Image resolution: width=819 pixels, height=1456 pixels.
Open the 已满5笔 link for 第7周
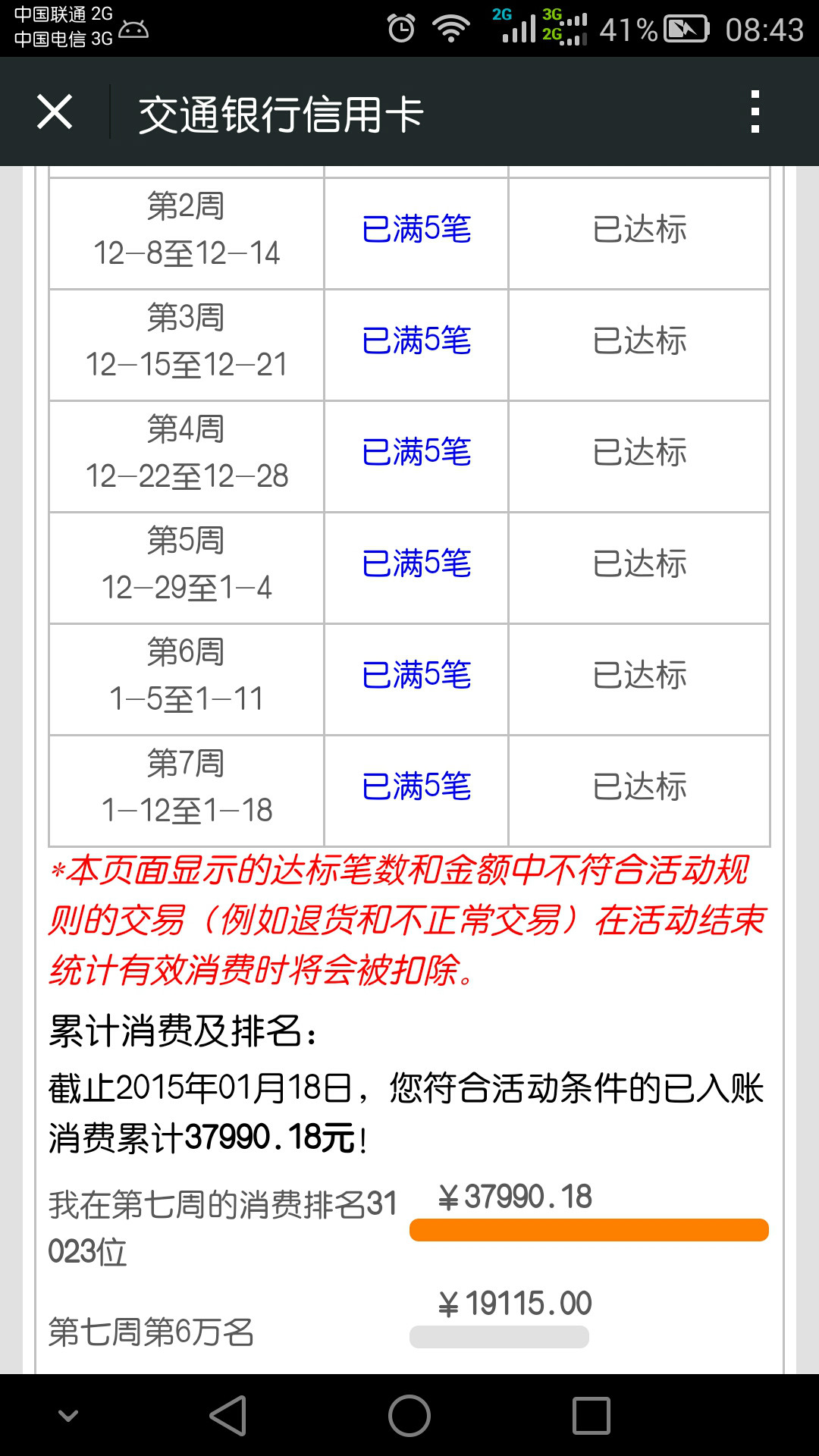tap(416, 786)
